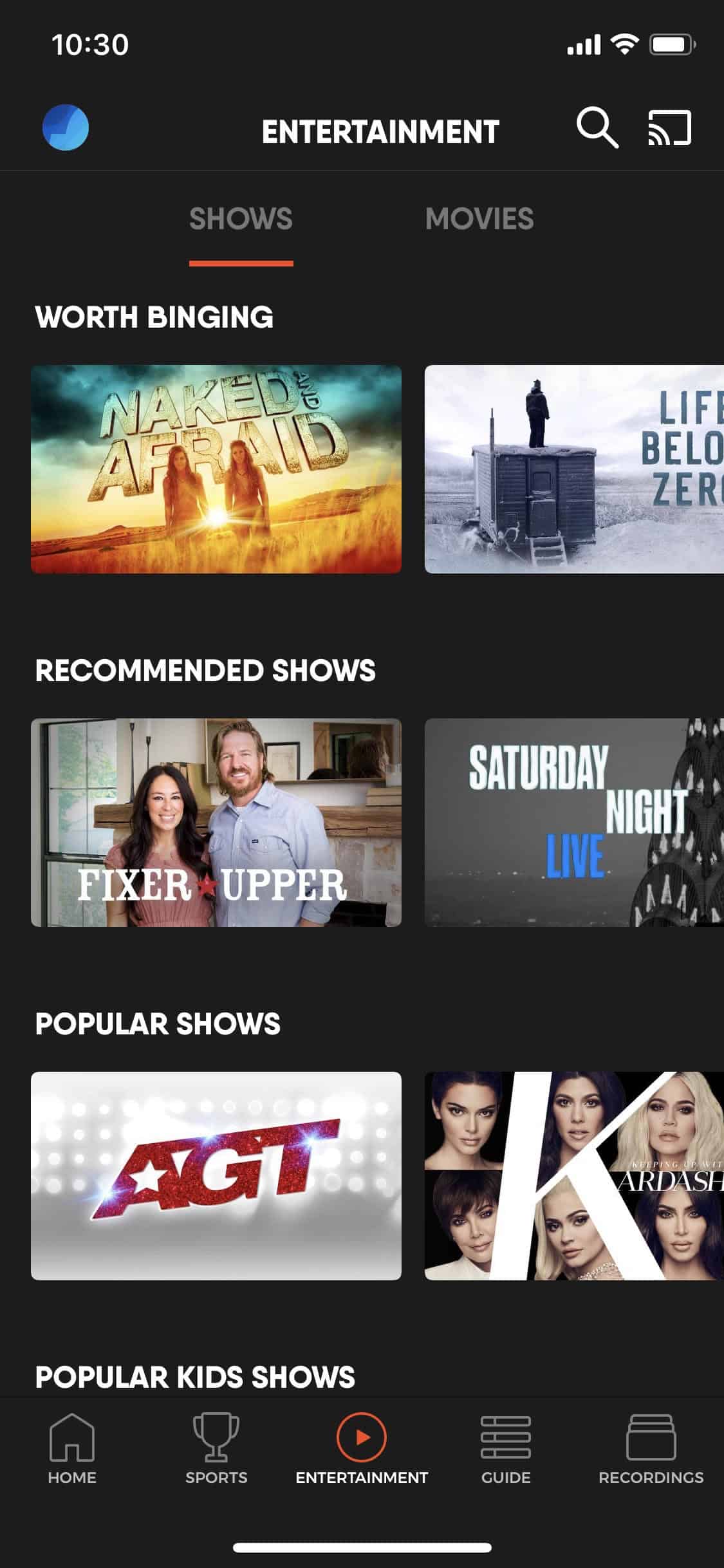Open the blue profile avatar
The width and height of the screenshot is (724, 1568).
pos(66,127)
